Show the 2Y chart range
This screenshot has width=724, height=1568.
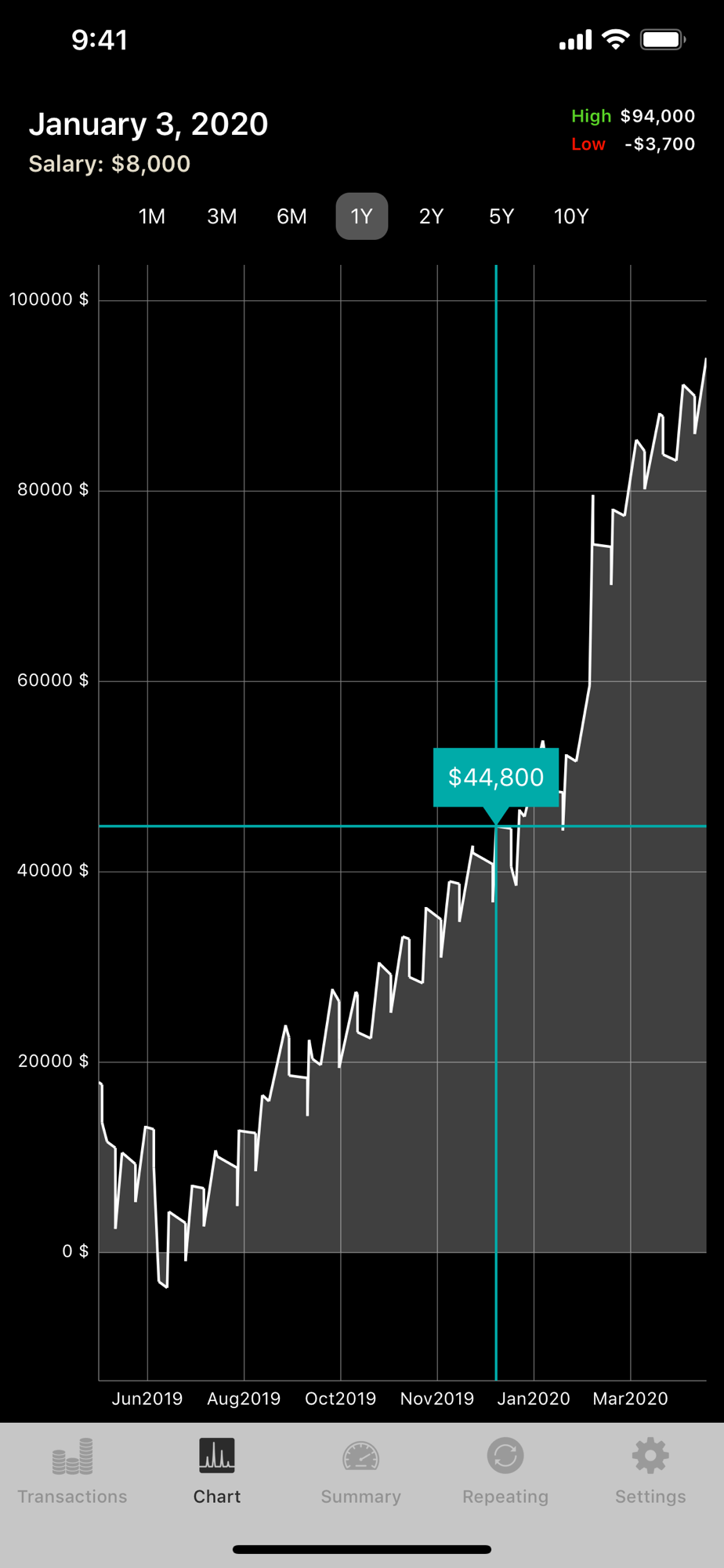(x=432, y=216)
